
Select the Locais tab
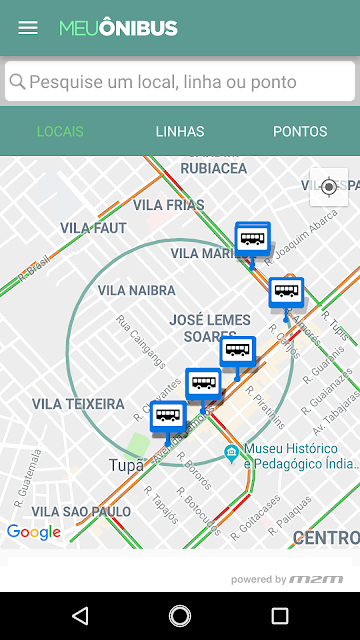coord(60,131)
